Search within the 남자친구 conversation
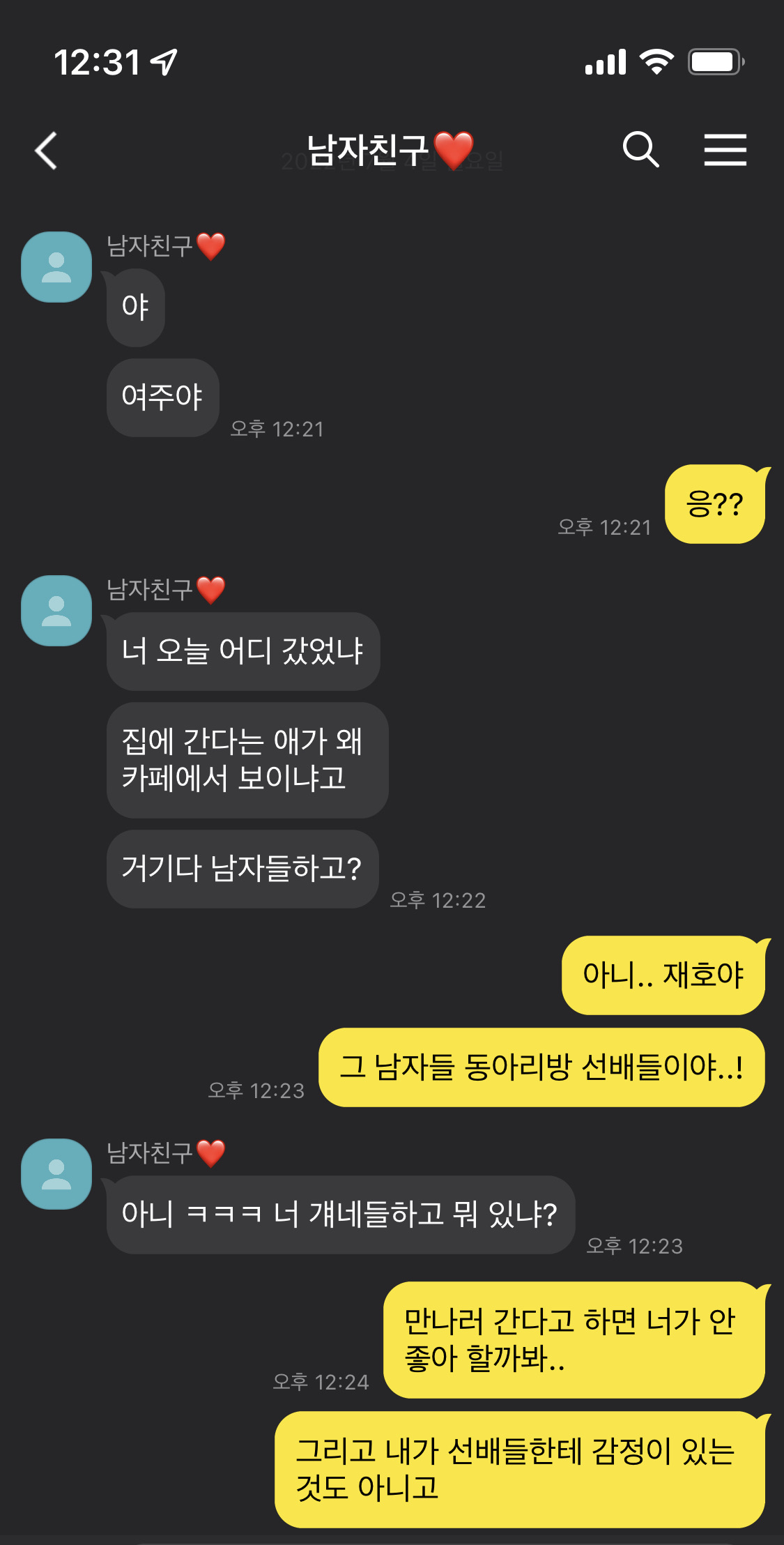784x1545 pixels. [x=640, y=149]
